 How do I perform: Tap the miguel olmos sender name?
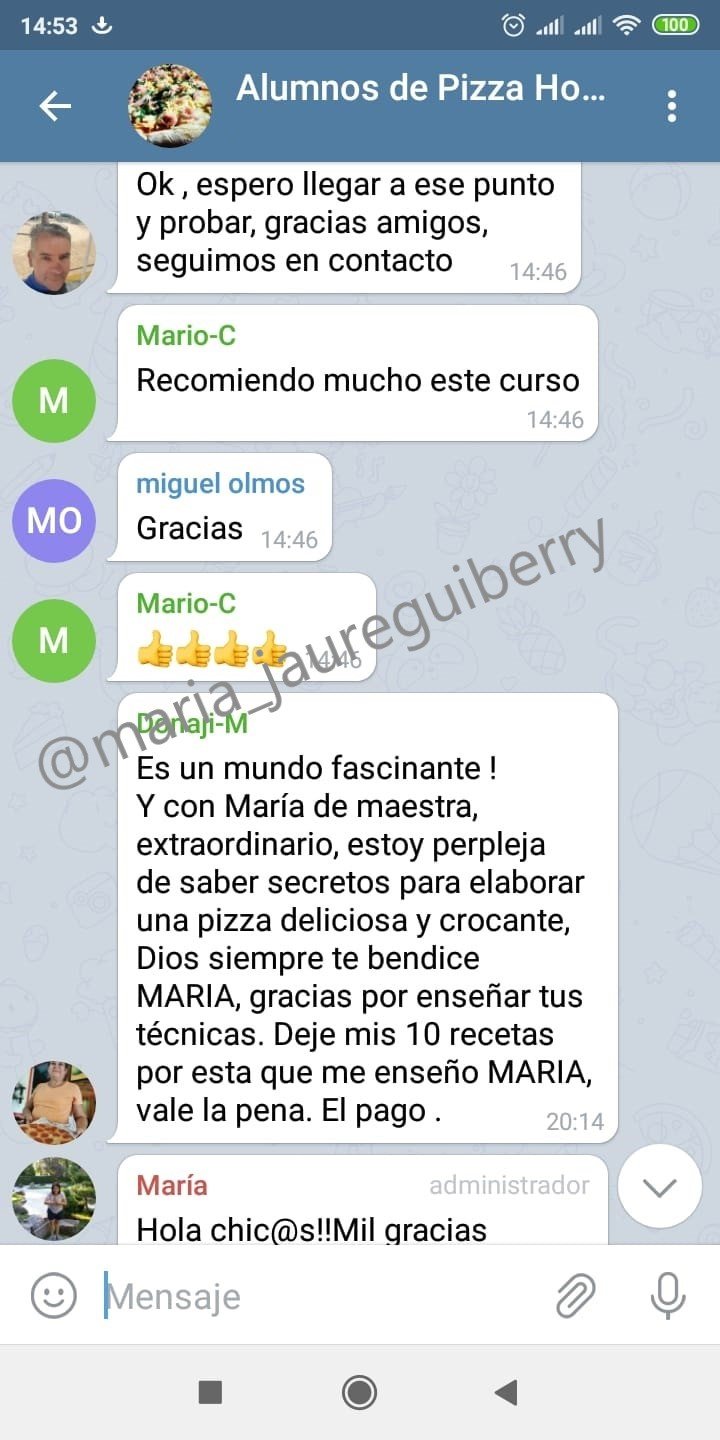(220, 484)
